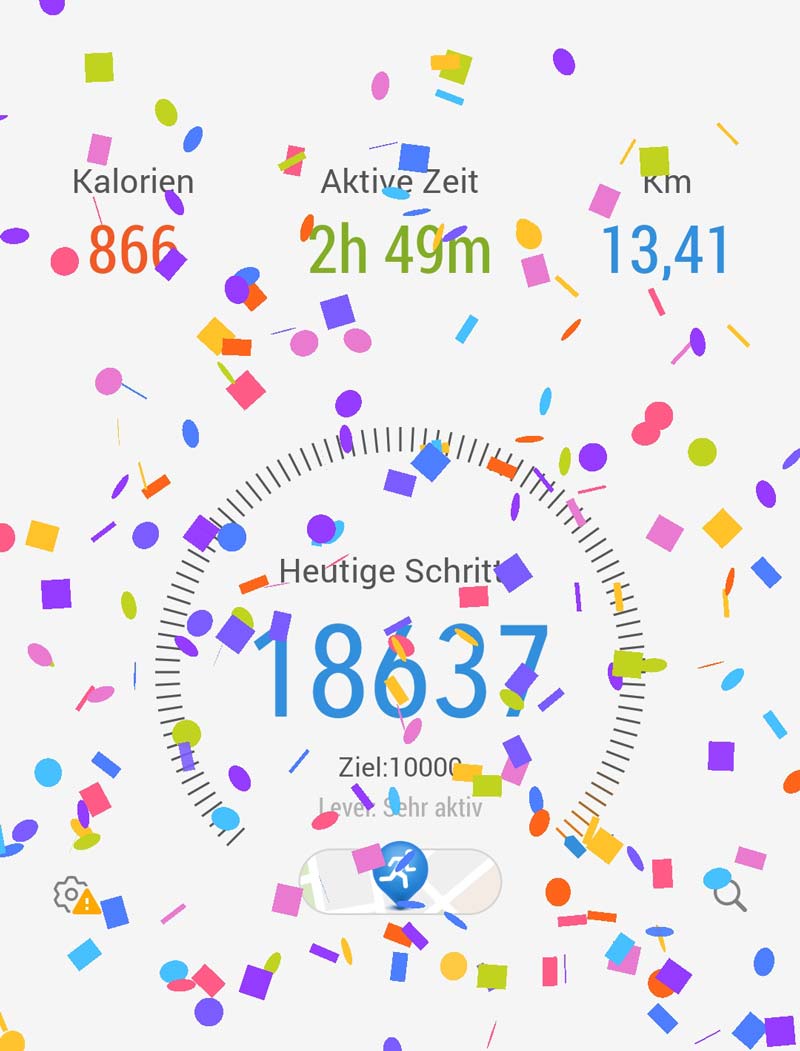Open the settings gear with warning badge

point(75,896)
